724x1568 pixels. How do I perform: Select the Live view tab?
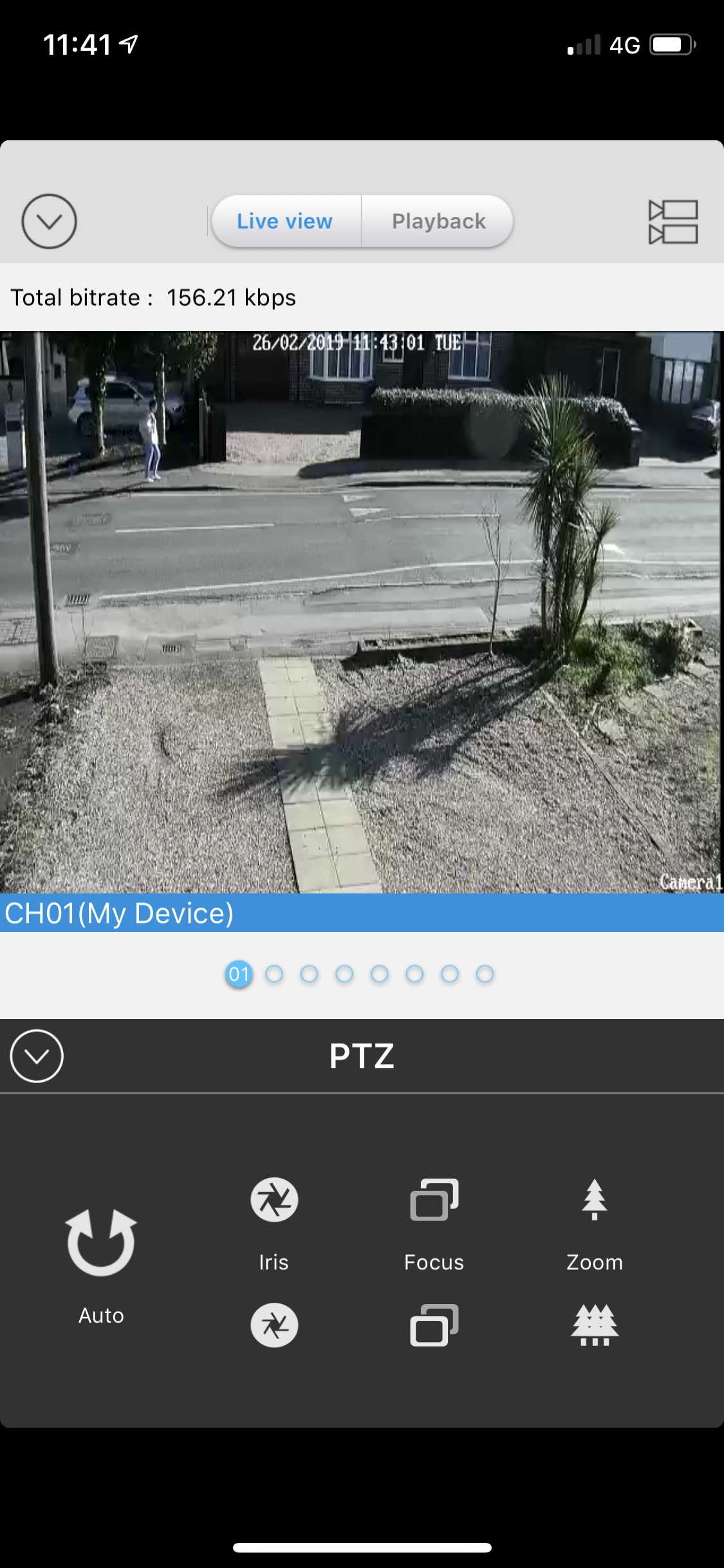(285, 221)
